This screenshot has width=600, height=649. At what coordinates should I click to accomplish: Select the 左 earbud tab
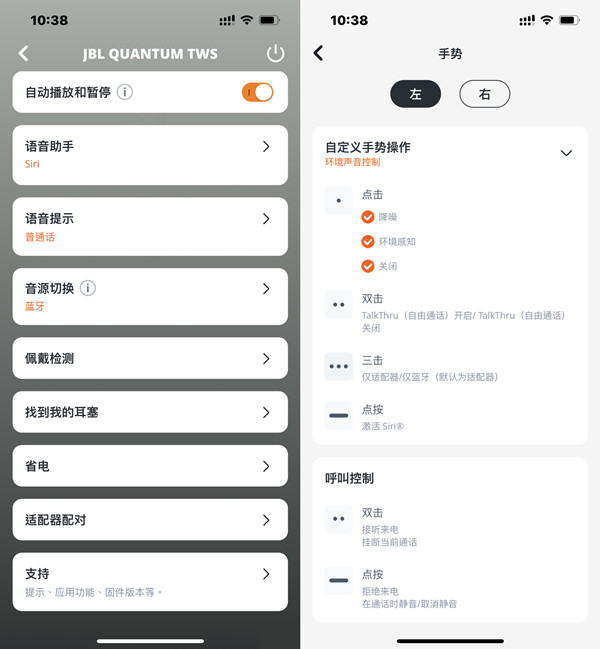coord(416,94)
